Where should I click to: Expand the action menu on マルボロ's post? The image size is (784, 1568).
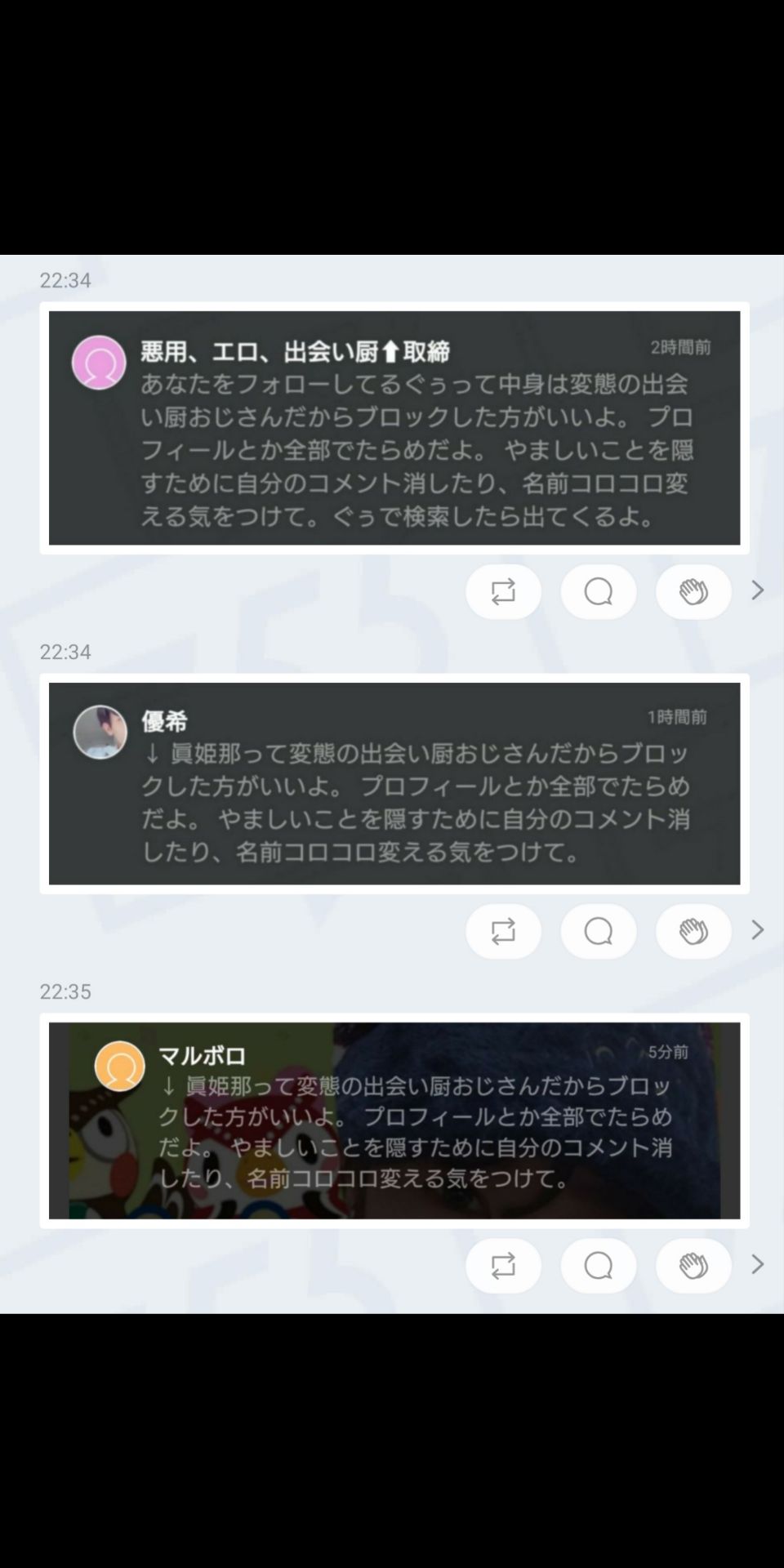point(758,1263)
